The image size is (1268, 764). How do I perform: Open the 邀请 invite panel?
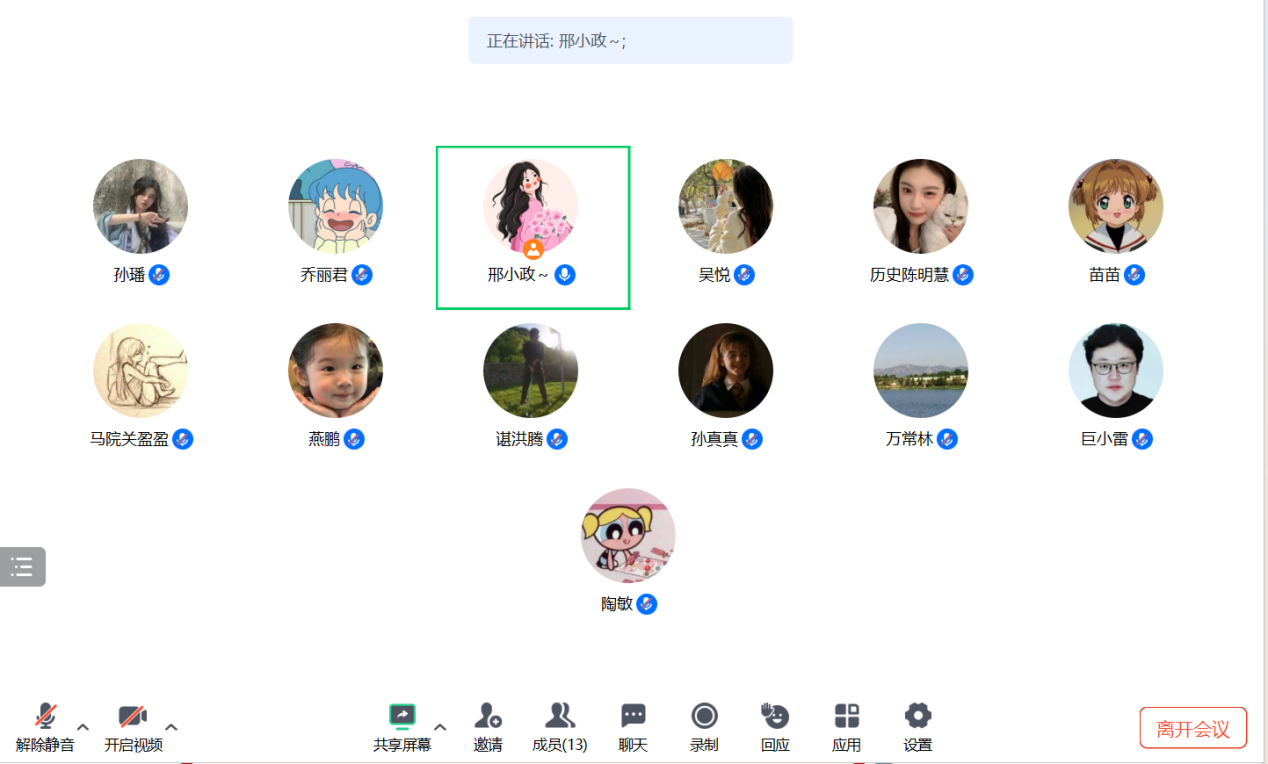click(x=488, y=726)
